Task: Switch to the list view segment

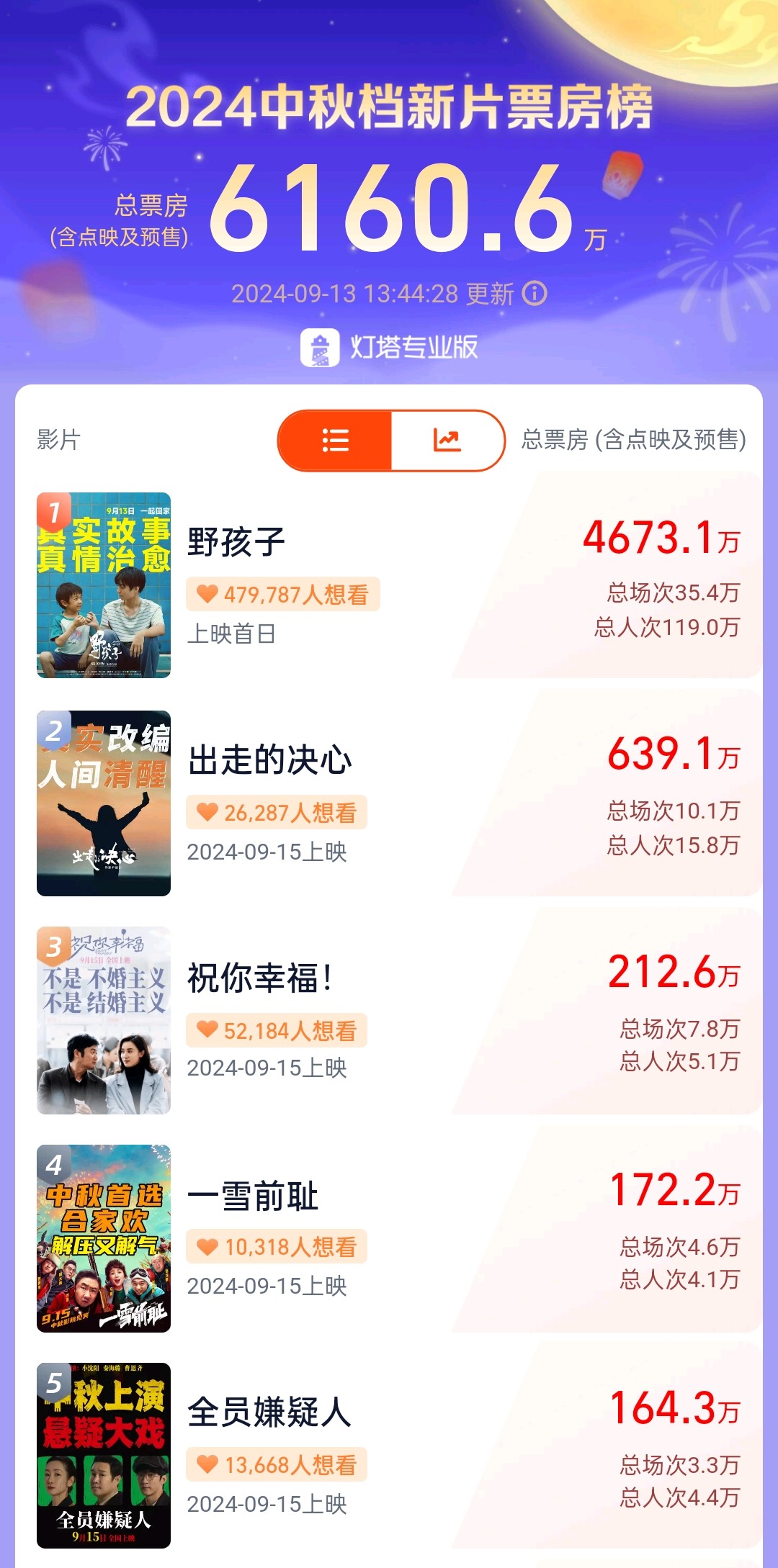Action: coord(335,441)
